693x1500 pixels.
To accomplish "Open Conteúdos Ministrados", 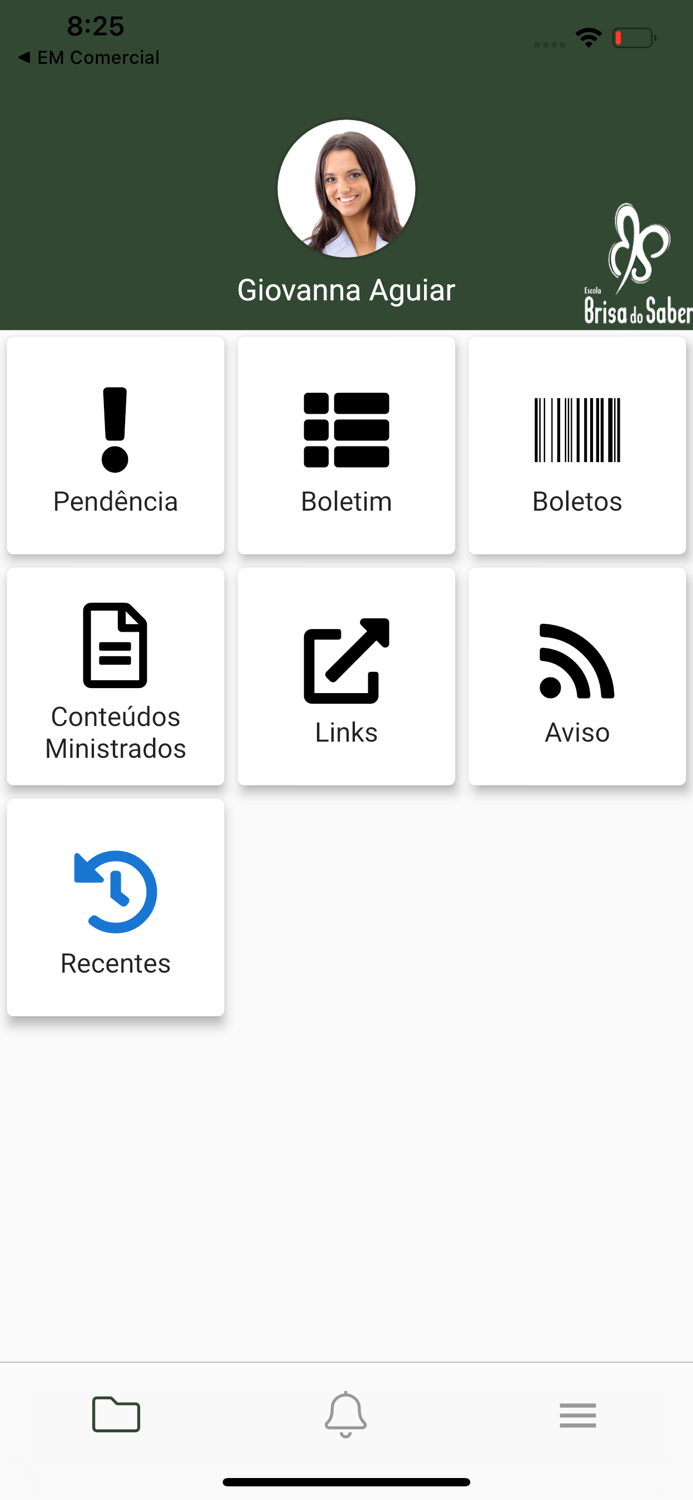I will (x=115, y=677).
